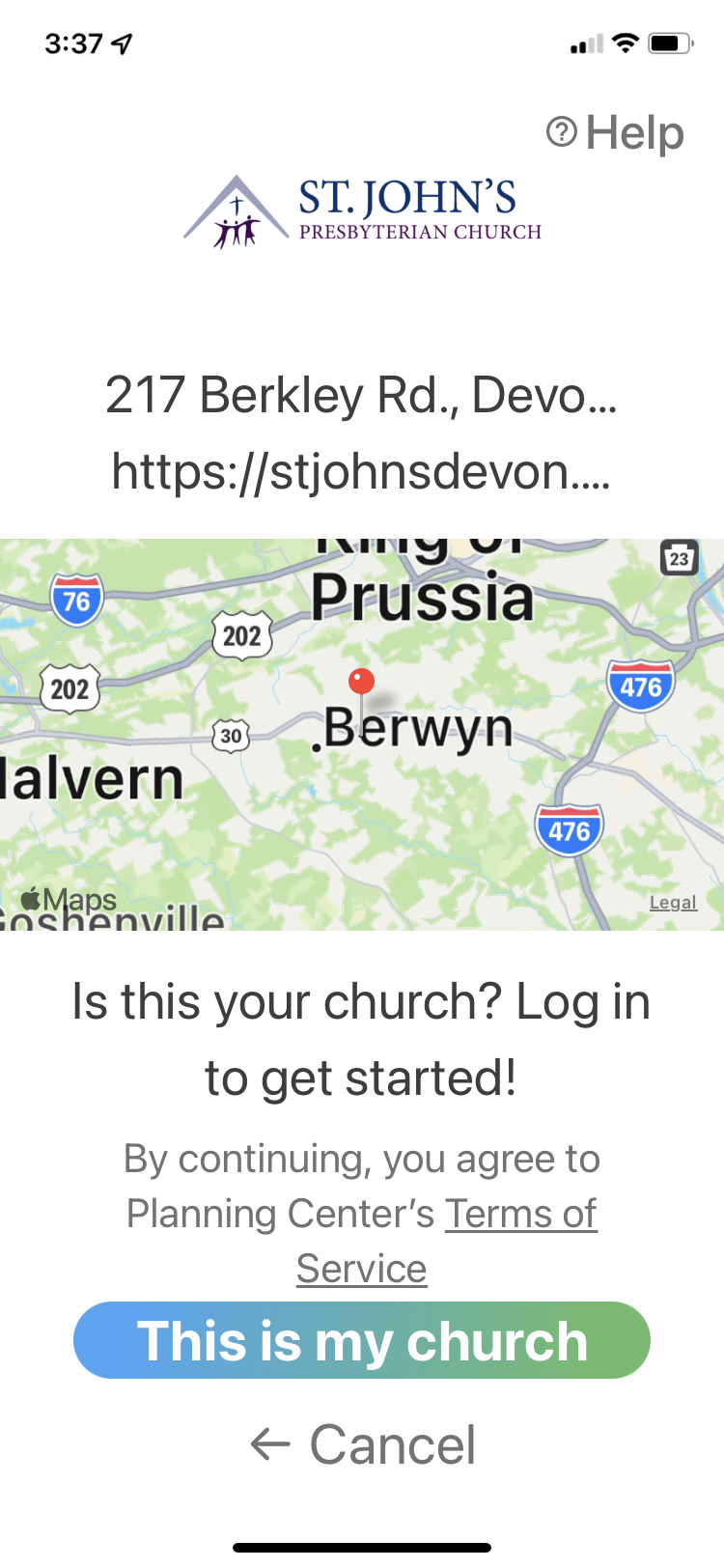This screenshot has height=1568, width=724.
Task: Open the map's Legal link
Action: point(673,903)
